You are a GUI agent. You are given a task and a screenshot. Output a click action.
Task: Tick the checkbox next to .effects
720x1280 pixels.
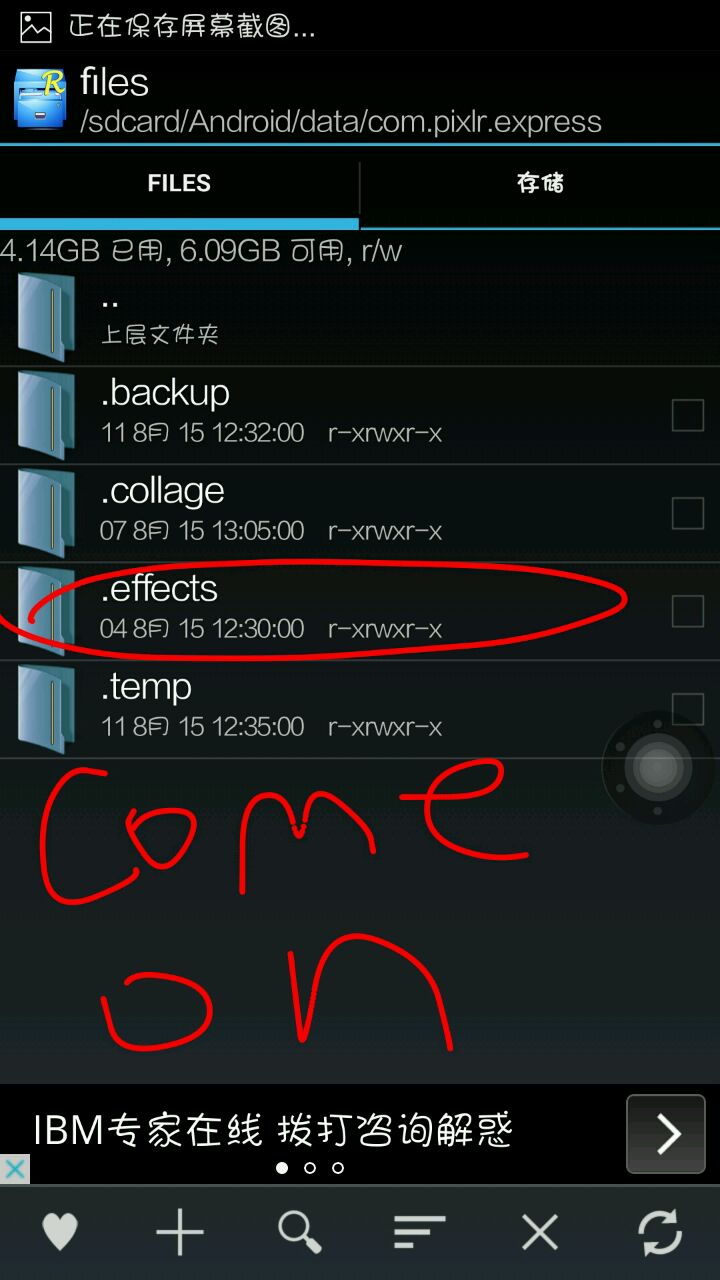tap(687, 610)
